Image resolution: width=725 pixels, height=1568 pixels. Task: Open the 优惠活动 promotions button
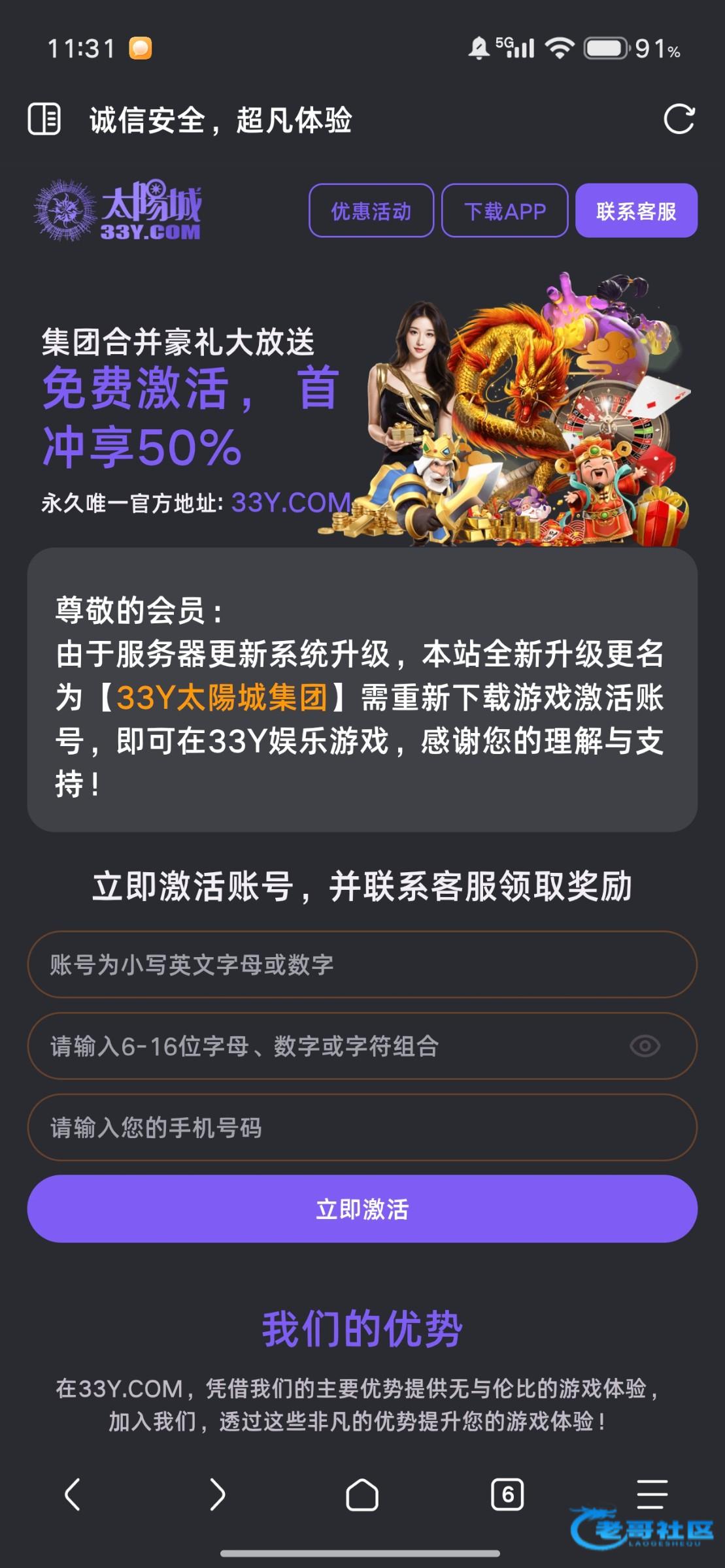point(371,210)
